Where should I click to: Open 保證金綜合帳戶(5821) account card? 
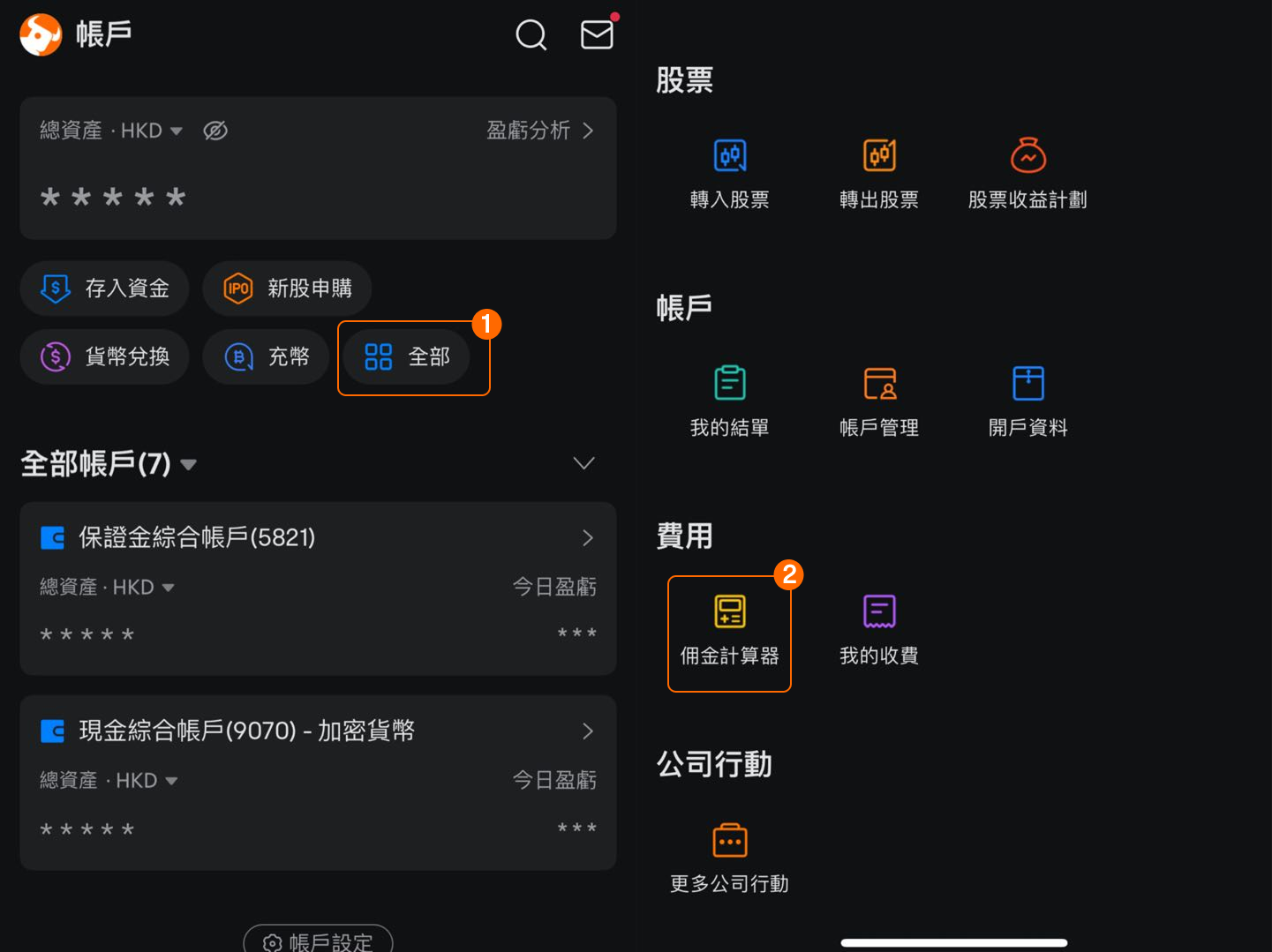point(318,538)
